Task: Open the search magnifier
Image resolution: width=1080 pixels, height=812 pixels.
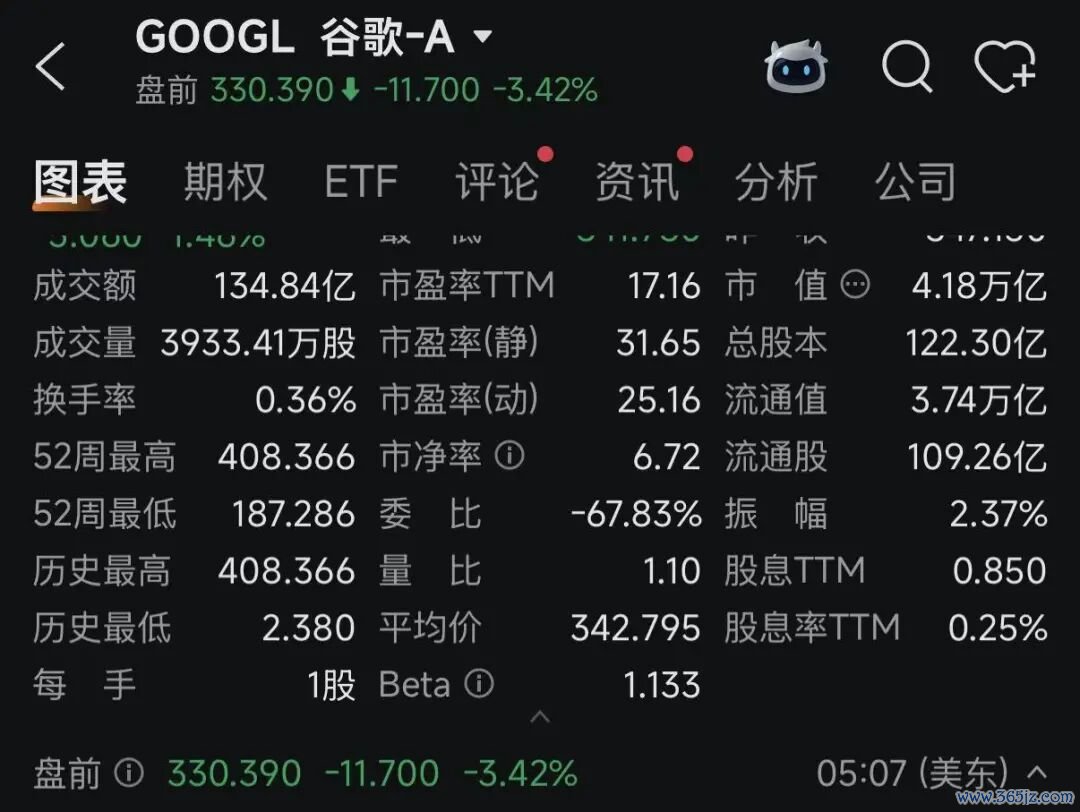Action: pos(907,67)
